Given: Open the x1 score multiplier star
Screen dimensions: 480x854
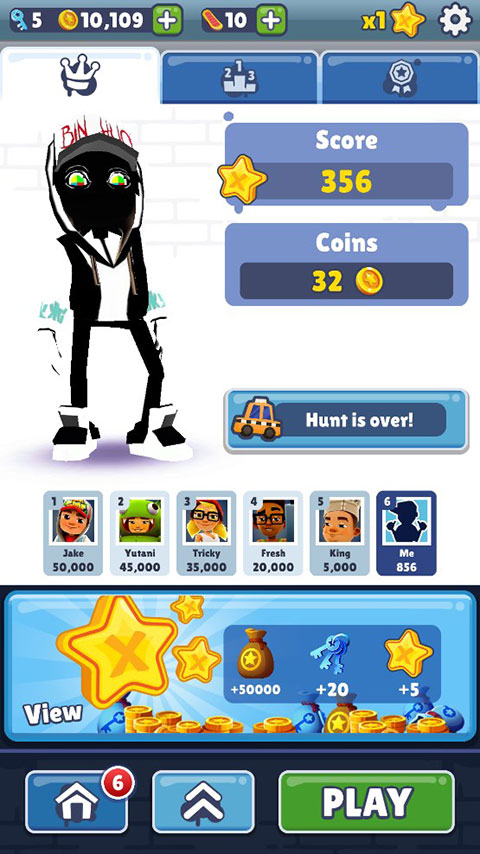Looking at the screenshot, I should tap(394, 21).
